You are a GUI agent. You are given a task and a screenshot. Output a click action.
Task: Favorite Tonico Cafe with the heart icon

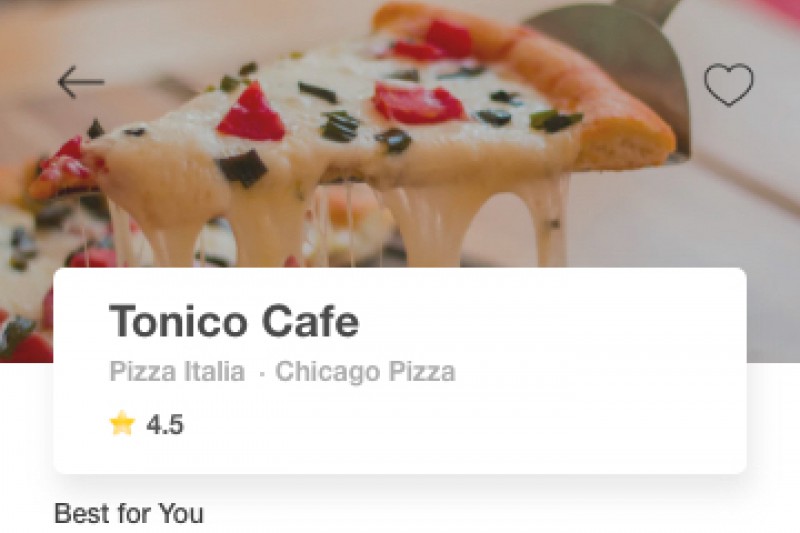click(728, 85)
